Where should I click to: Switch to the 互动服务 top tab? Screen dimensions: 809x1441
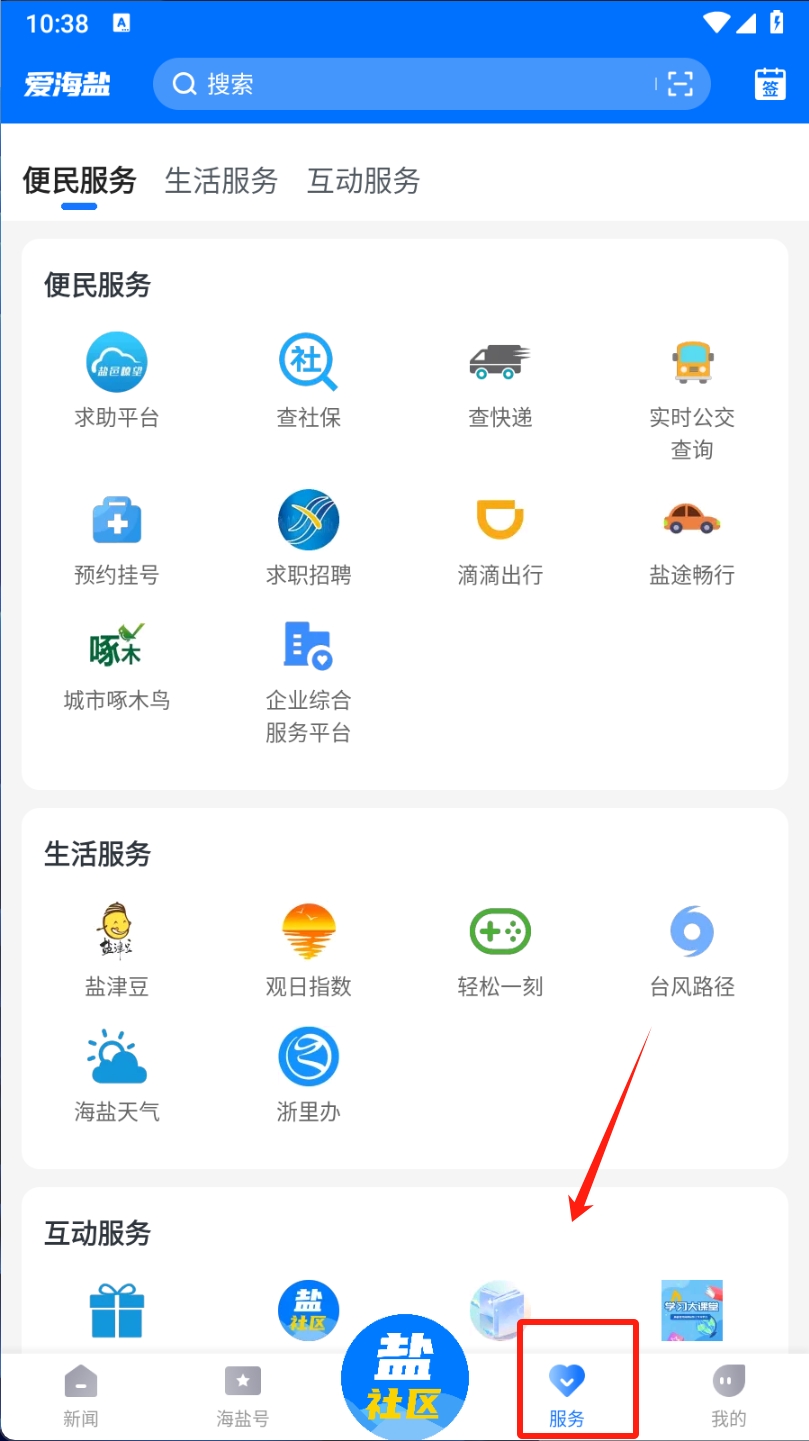tap(363, 181)
